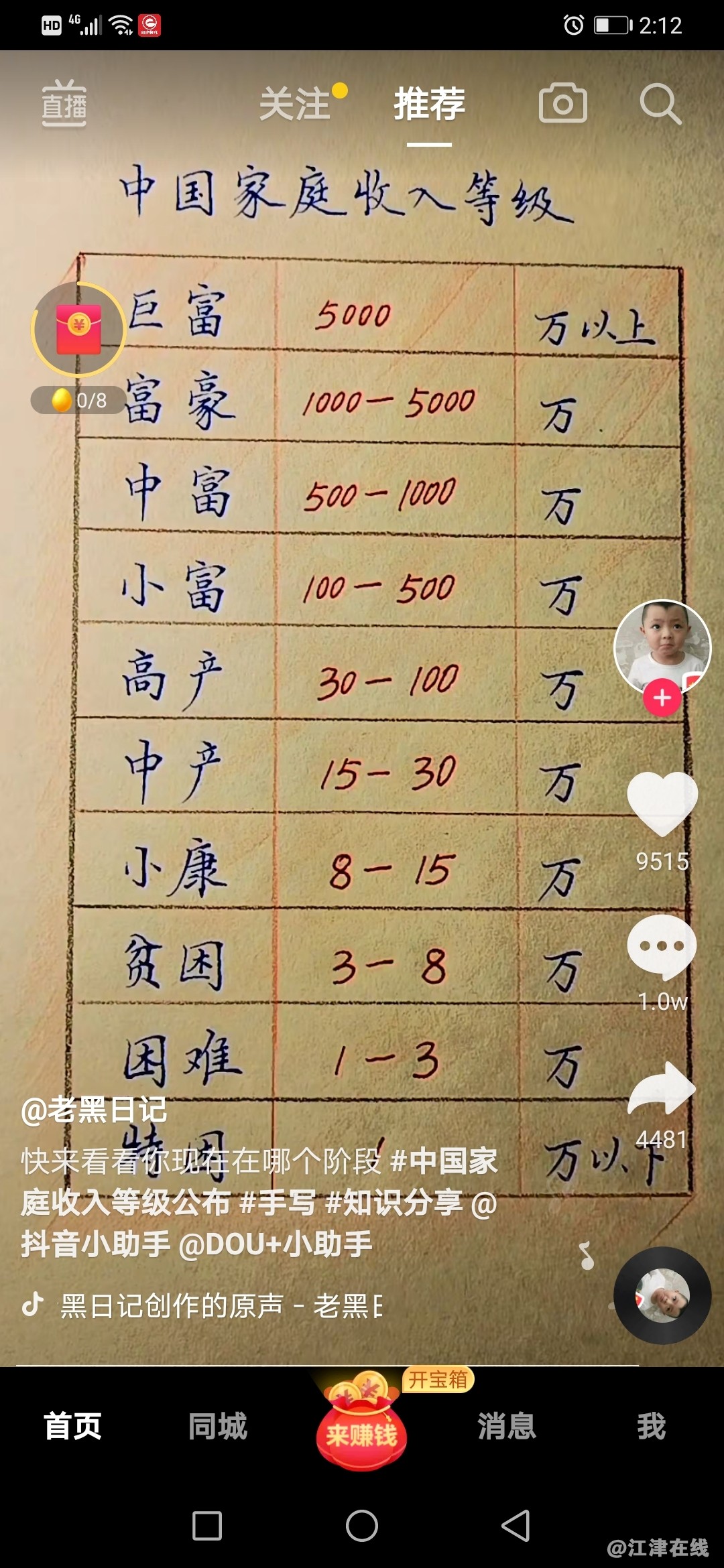
Task: Open the original sound track label
Action: click(x=221, y=1306)
